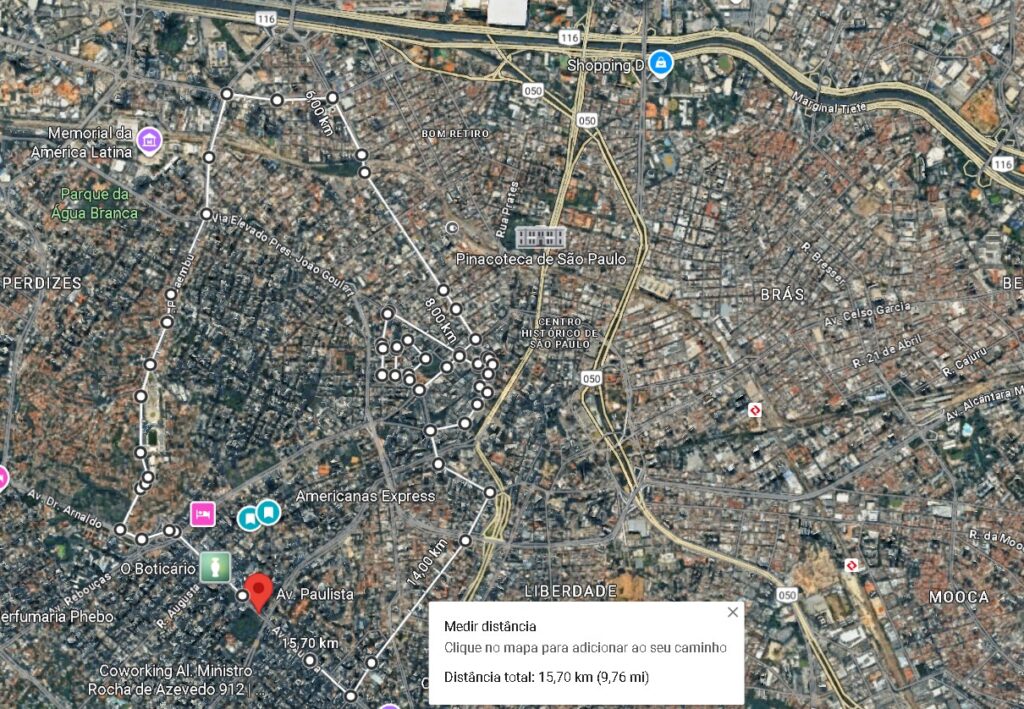Close the Medir distância panel
The width and height of the screenshot is (1024, 709).
tap(733, 612)
